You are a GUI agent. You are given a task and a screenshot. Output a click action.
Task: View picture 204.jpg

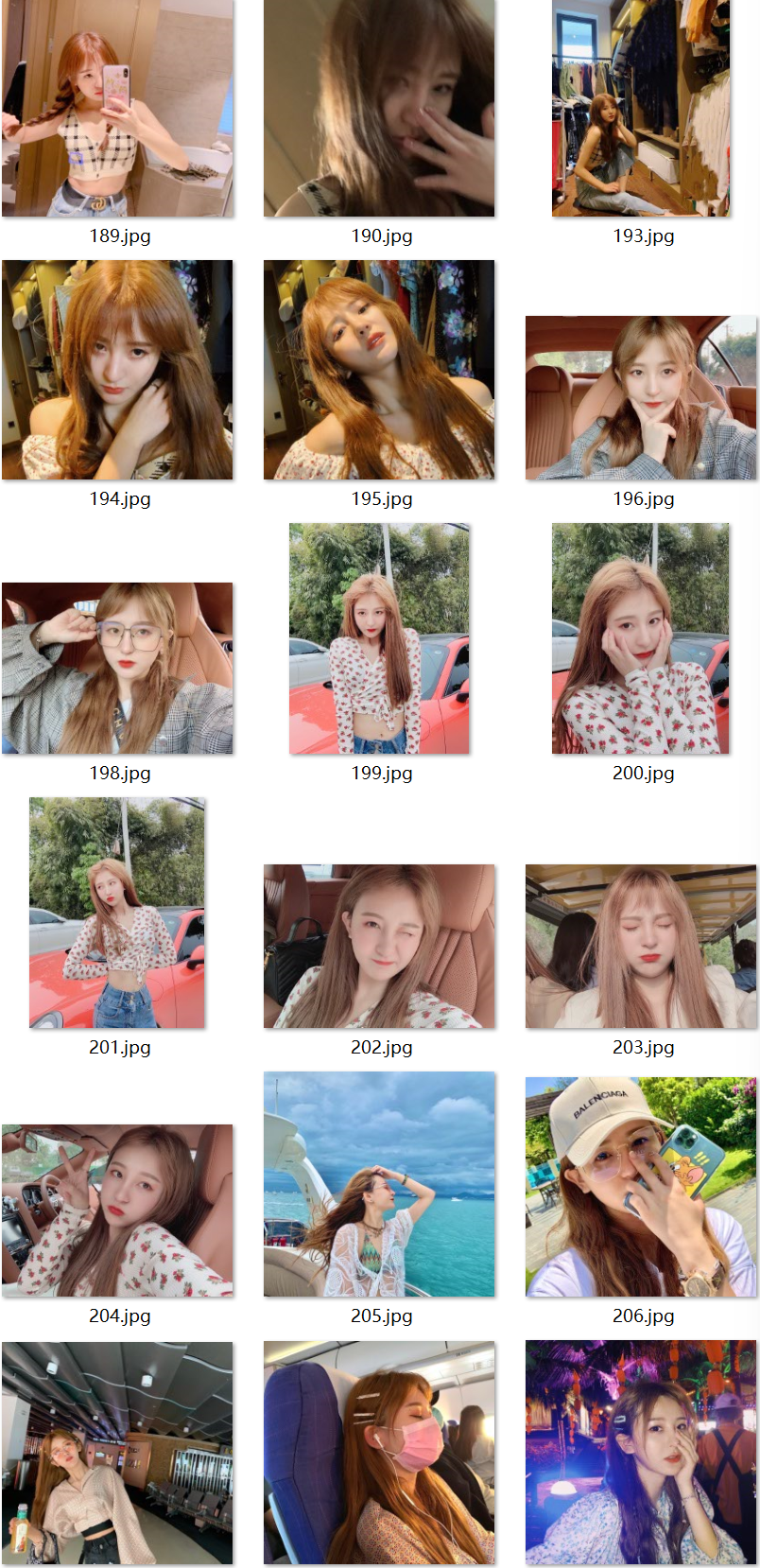click(118, 1211)
